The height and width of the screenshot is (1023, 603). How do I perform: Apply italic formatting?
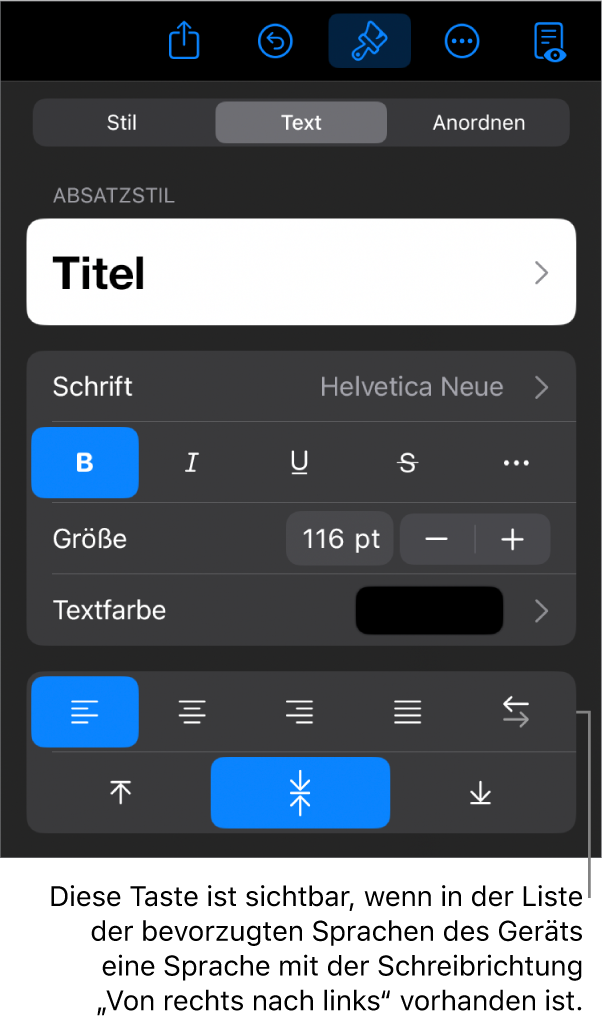coord(192,463)
